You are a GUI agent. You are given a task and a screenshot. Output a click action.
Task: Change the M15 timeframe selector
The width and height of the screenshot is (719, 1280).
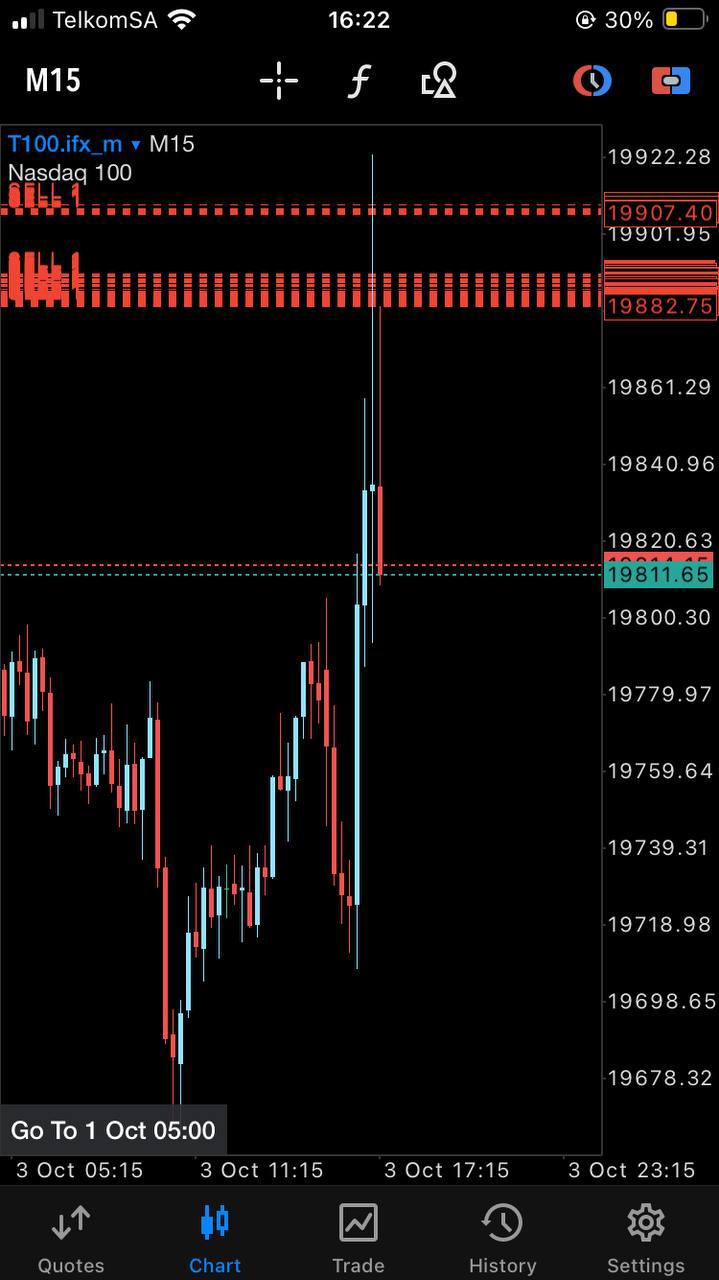[53, 81]
